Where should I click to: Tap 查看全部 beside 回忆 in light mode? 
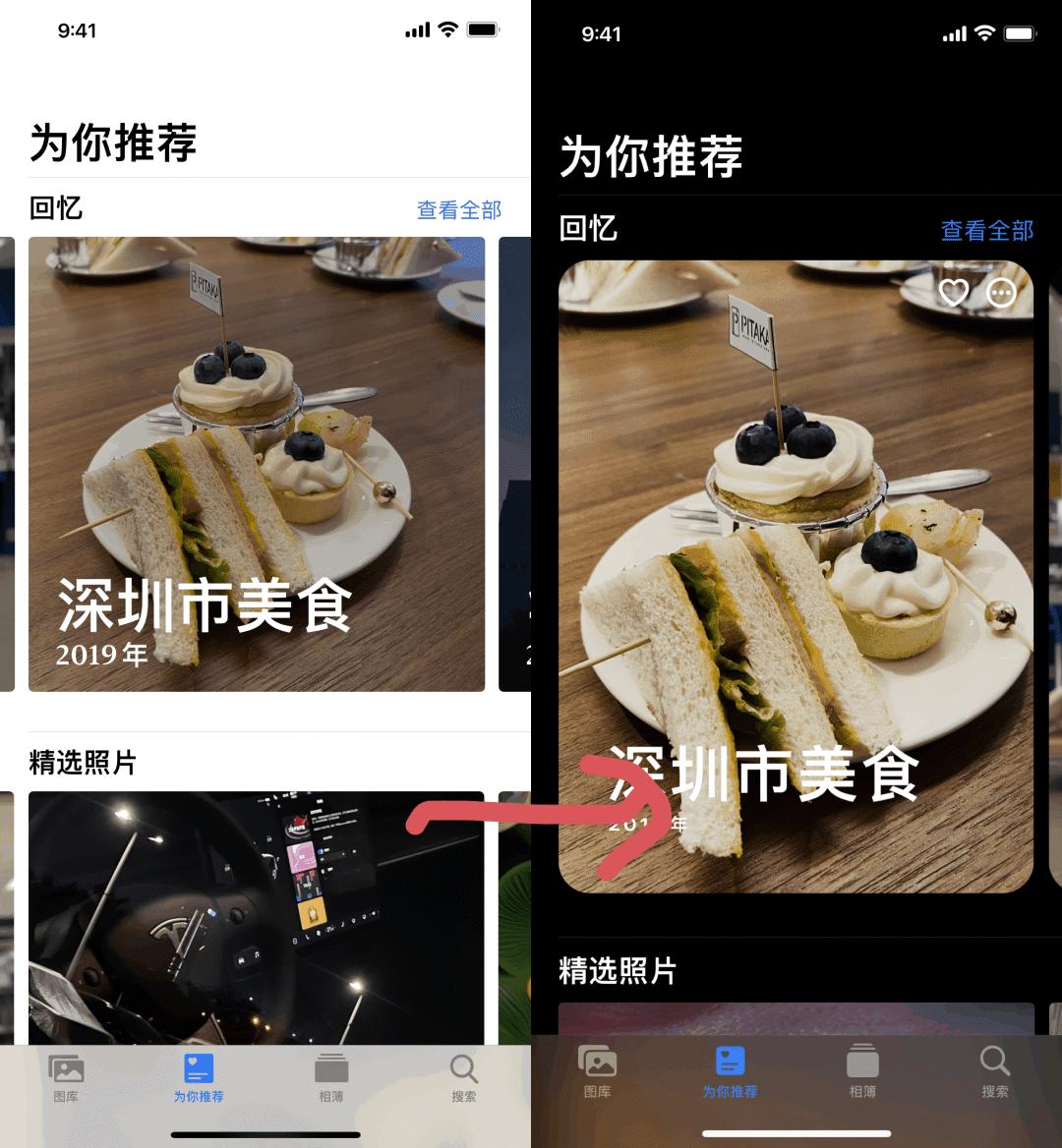coord(460,209)
